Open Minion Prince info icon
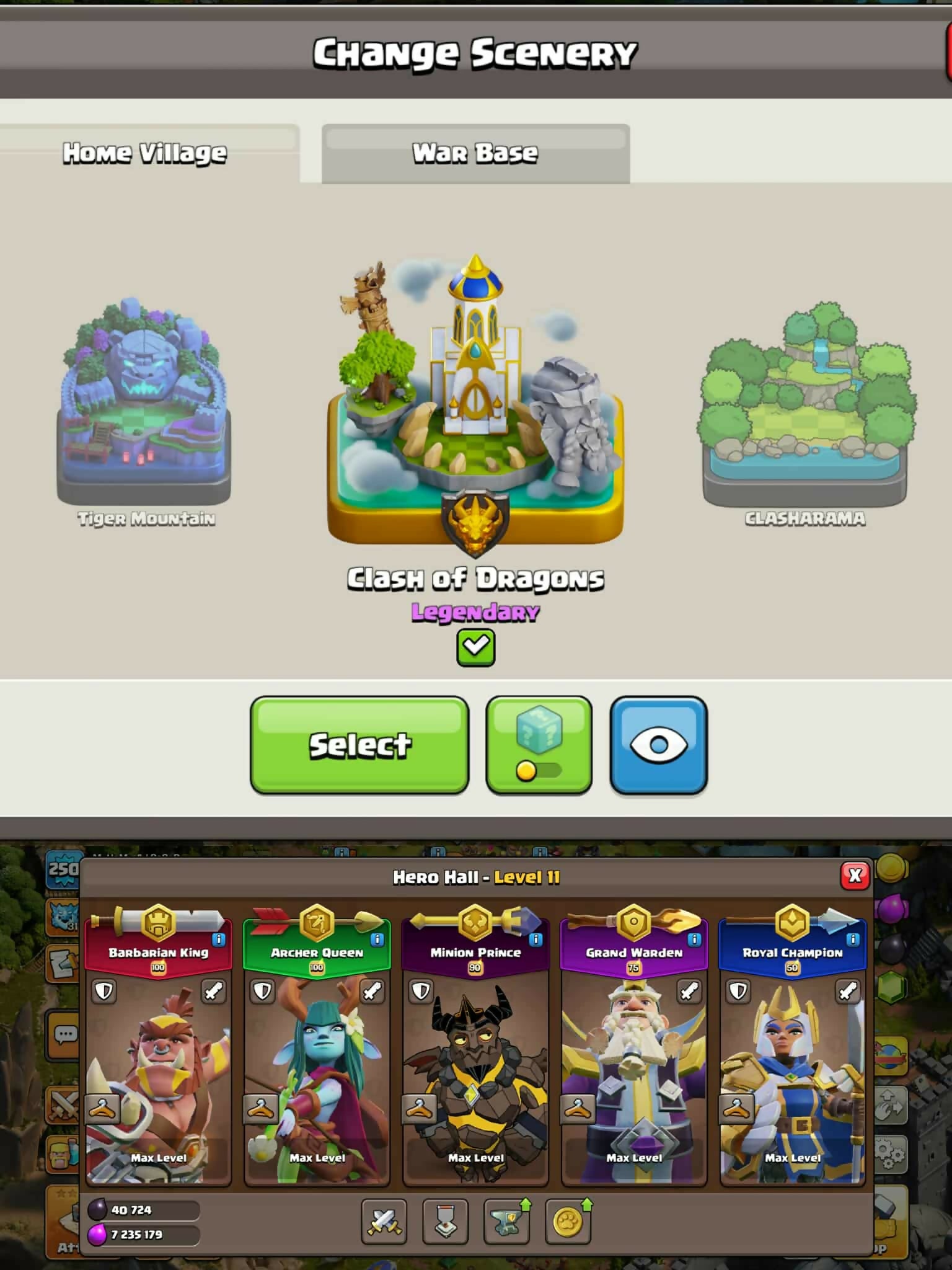The width and height of the screenshot is (952, 1270). click(536, 939)
